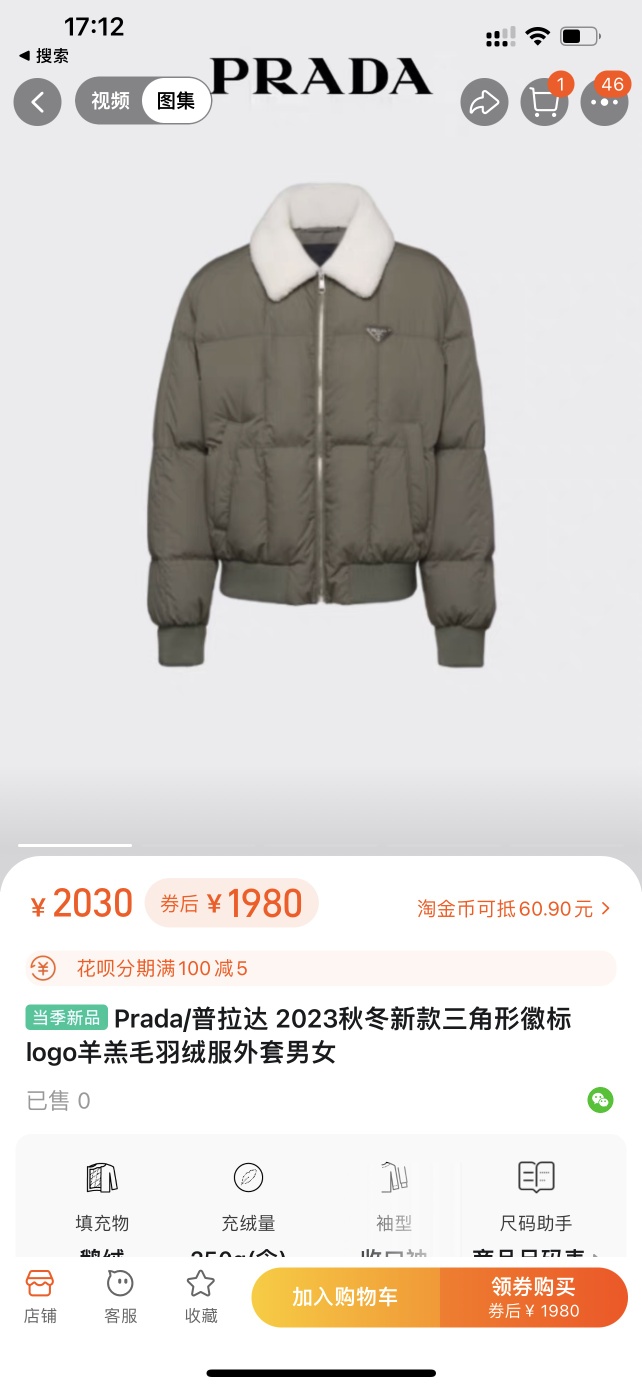Viewport: 642px width, 1389px height.
Task: Return to 搜索 via status bar link
Action: point(44,56)
